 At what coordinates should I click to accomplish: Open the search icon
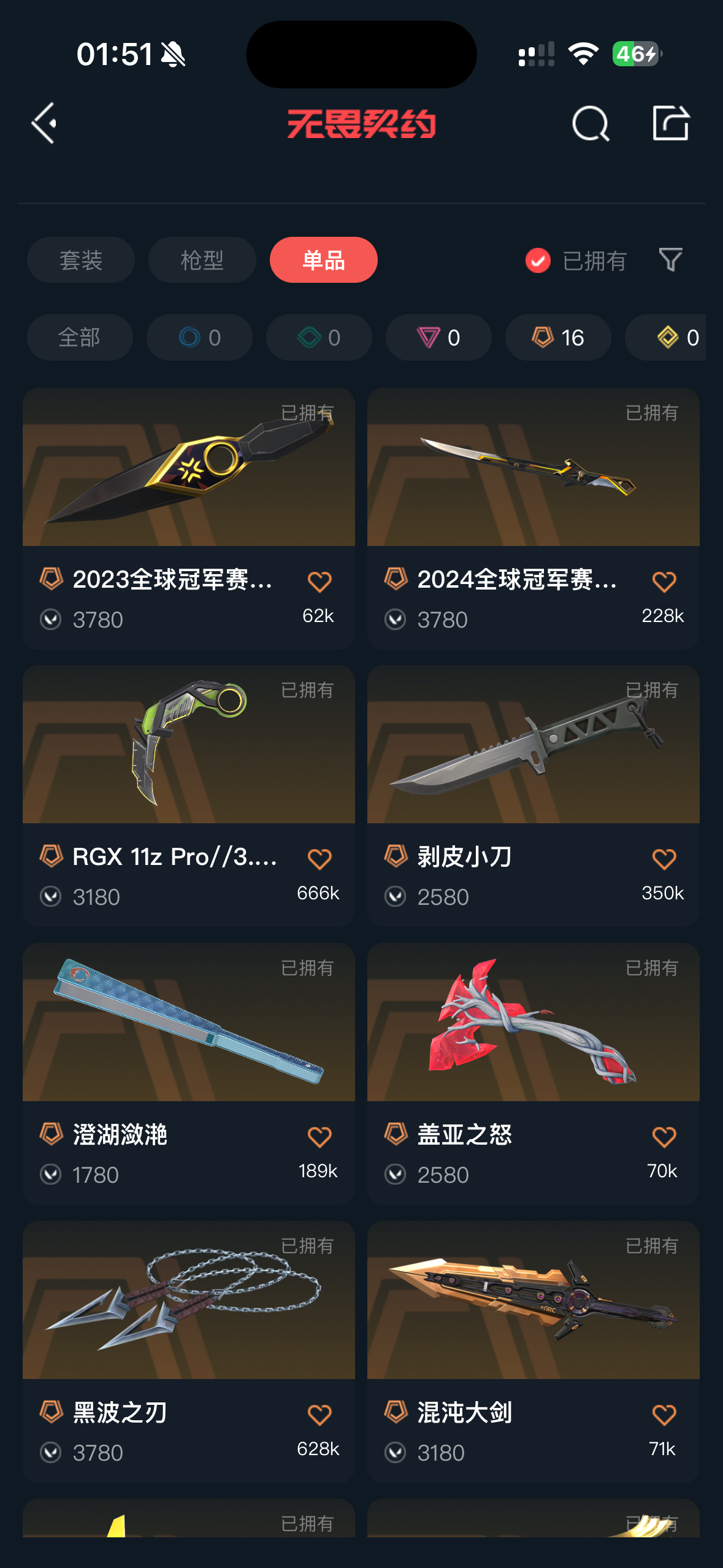(590, 124)
